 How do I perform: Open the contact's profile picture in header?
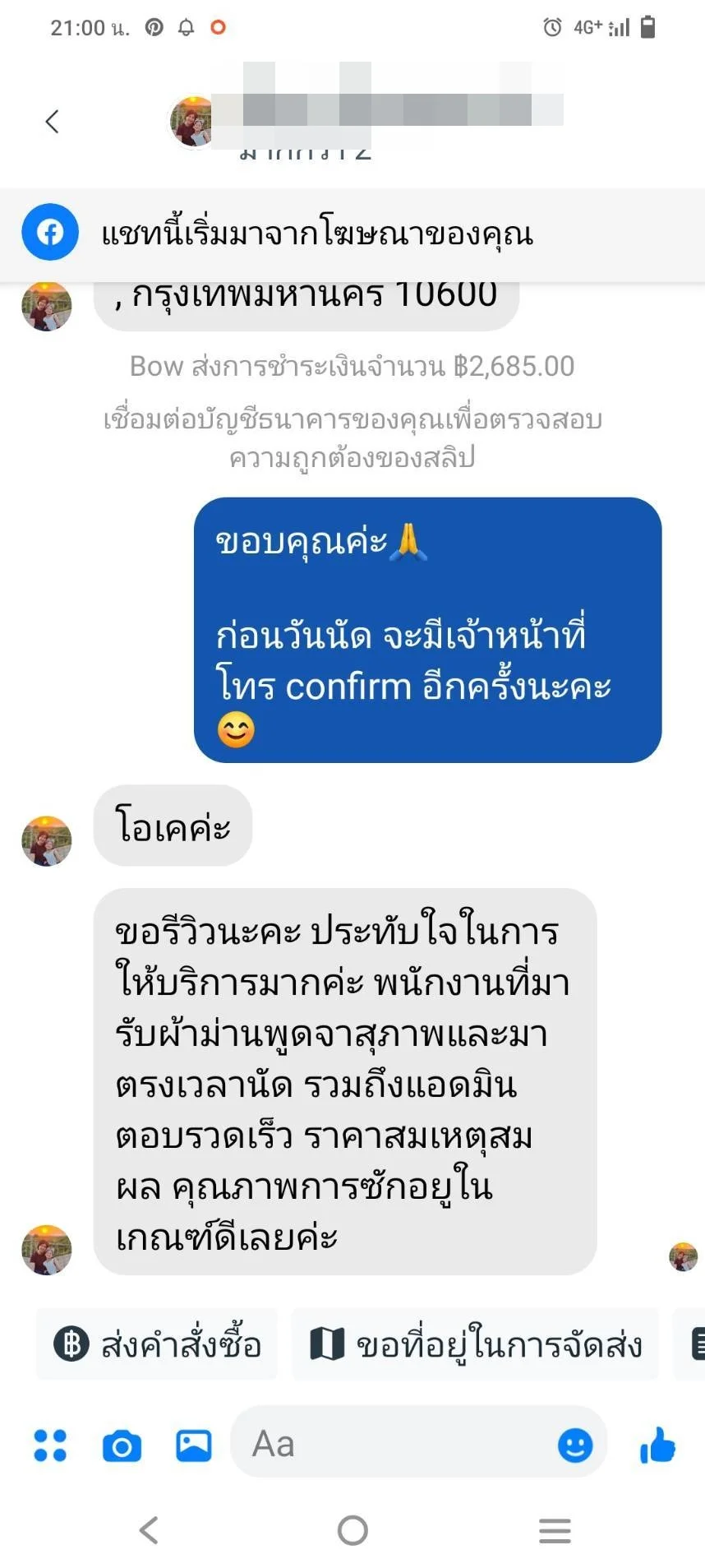point(192,122)
